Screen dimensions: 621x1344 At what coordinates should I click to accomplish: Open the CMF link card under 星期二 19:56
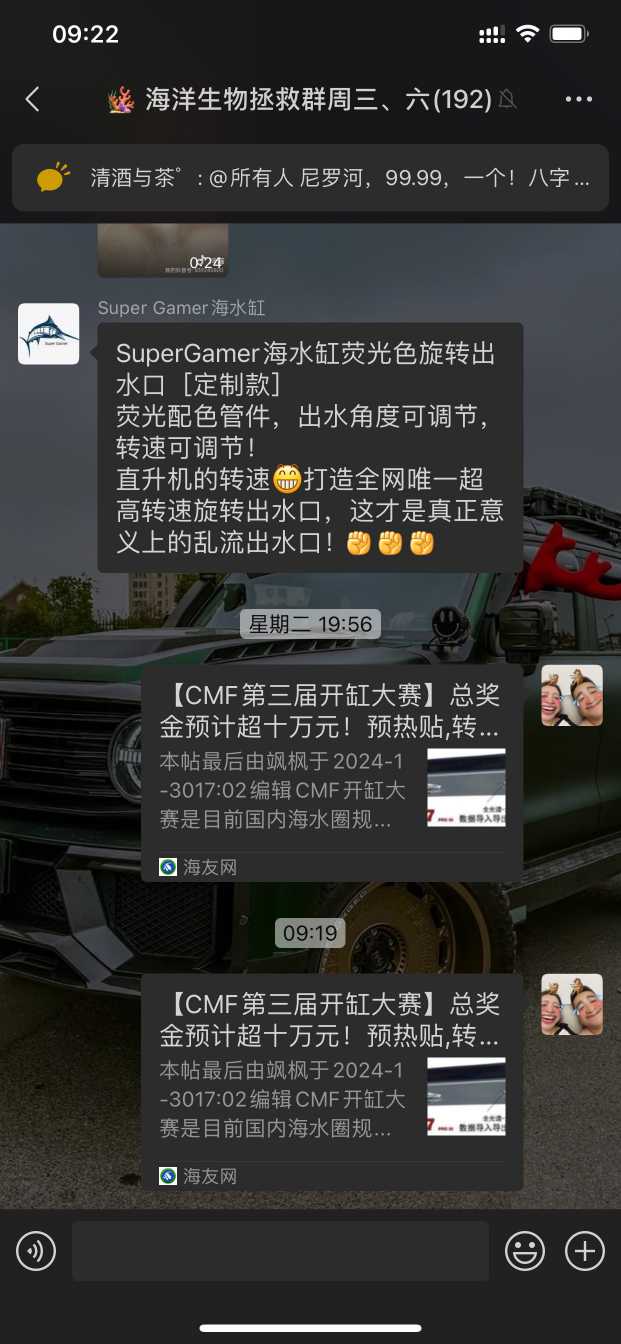(x=331, y=772)
